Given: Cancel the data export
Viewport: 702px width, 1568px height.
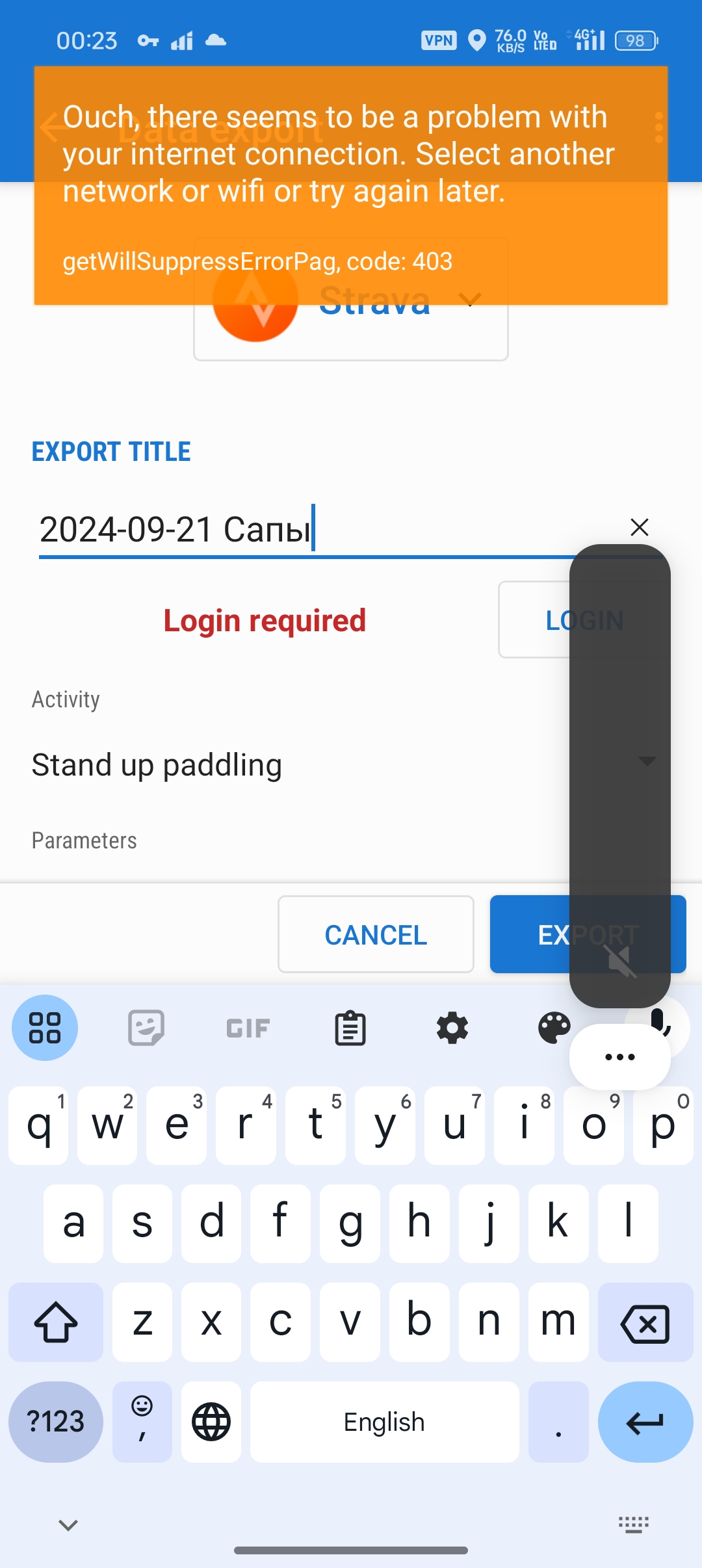Looking at the screenshot, I should point(376,934).
